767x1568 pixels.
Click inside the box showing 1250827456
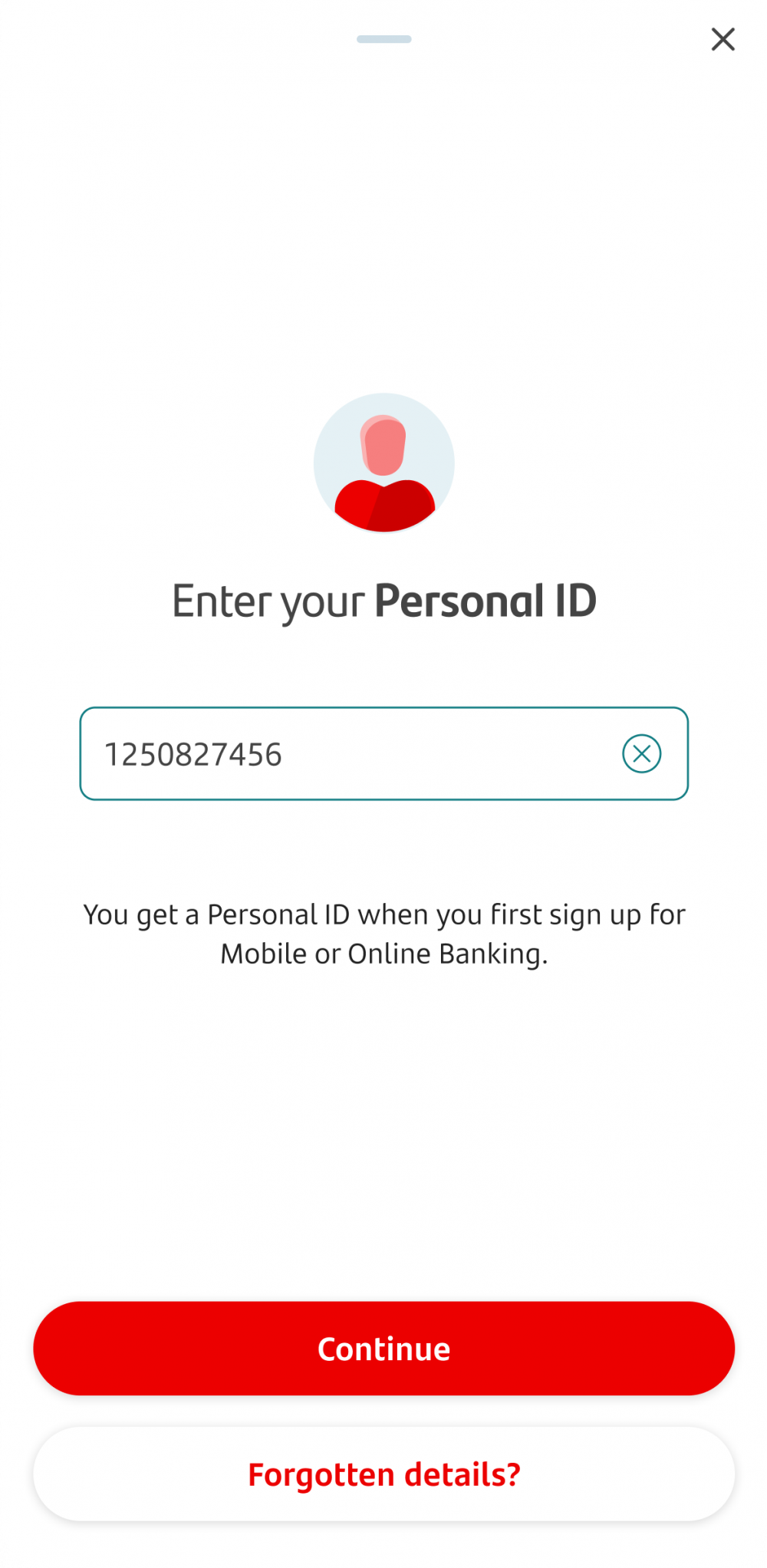[345, 753]
